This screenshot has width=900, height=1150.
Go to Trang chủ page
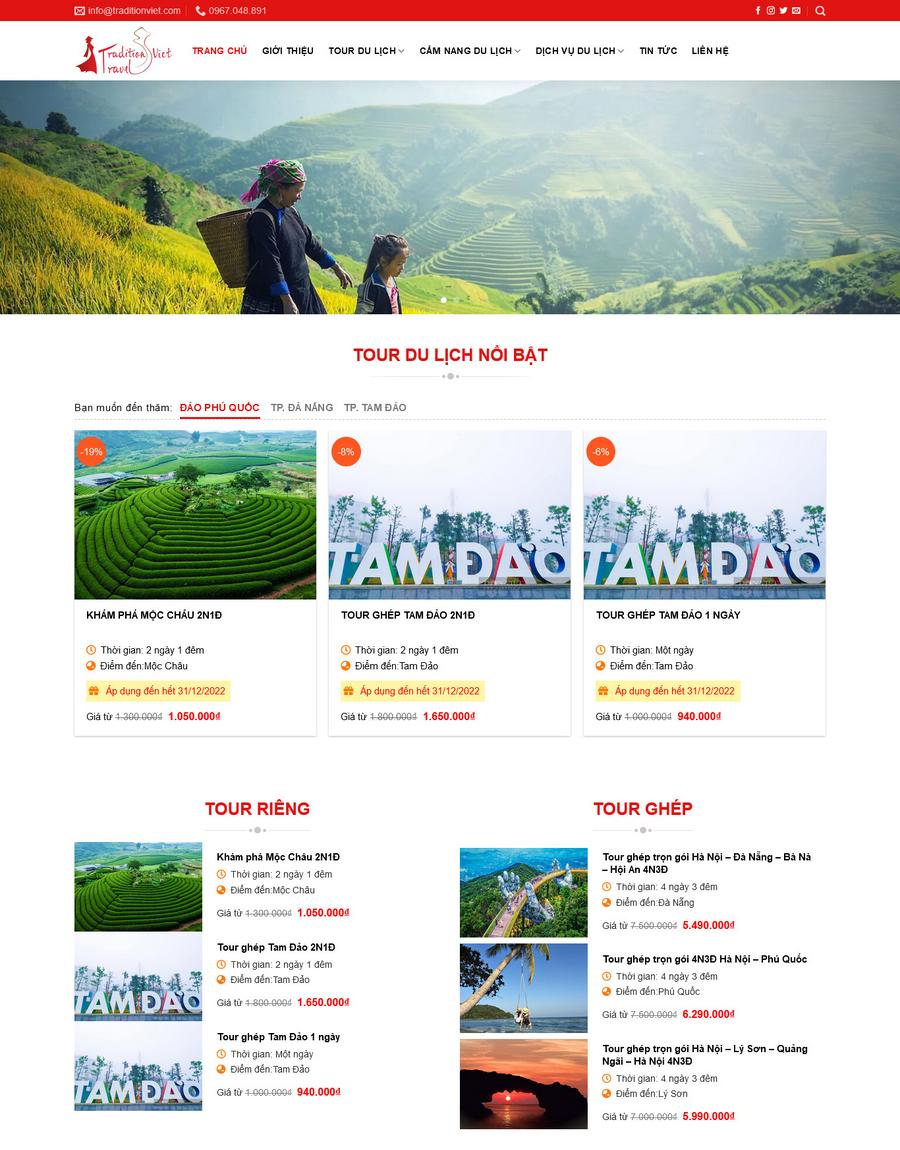[x=219, y=51]
